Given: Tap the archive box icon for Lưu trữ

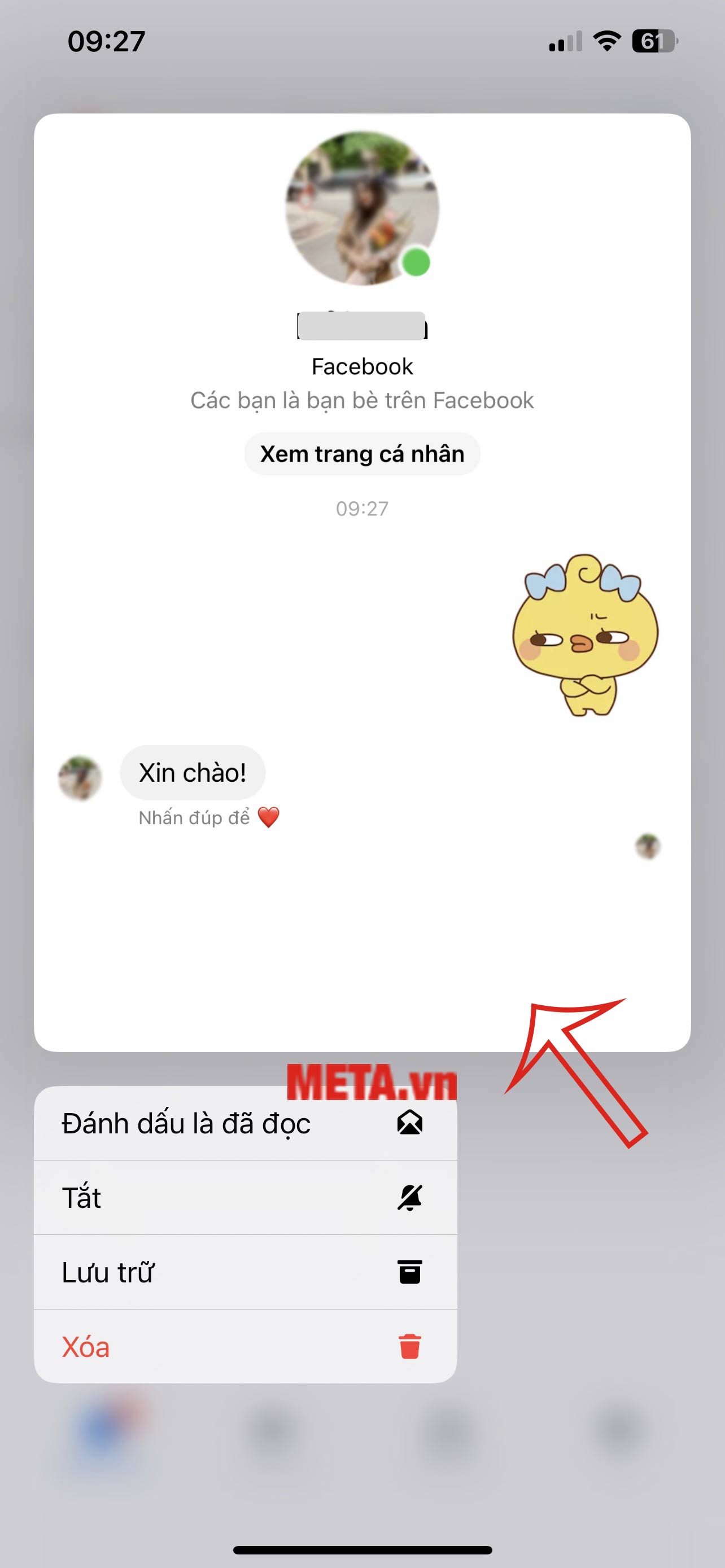Looking at the screenshot, I should pos(410,1272).
